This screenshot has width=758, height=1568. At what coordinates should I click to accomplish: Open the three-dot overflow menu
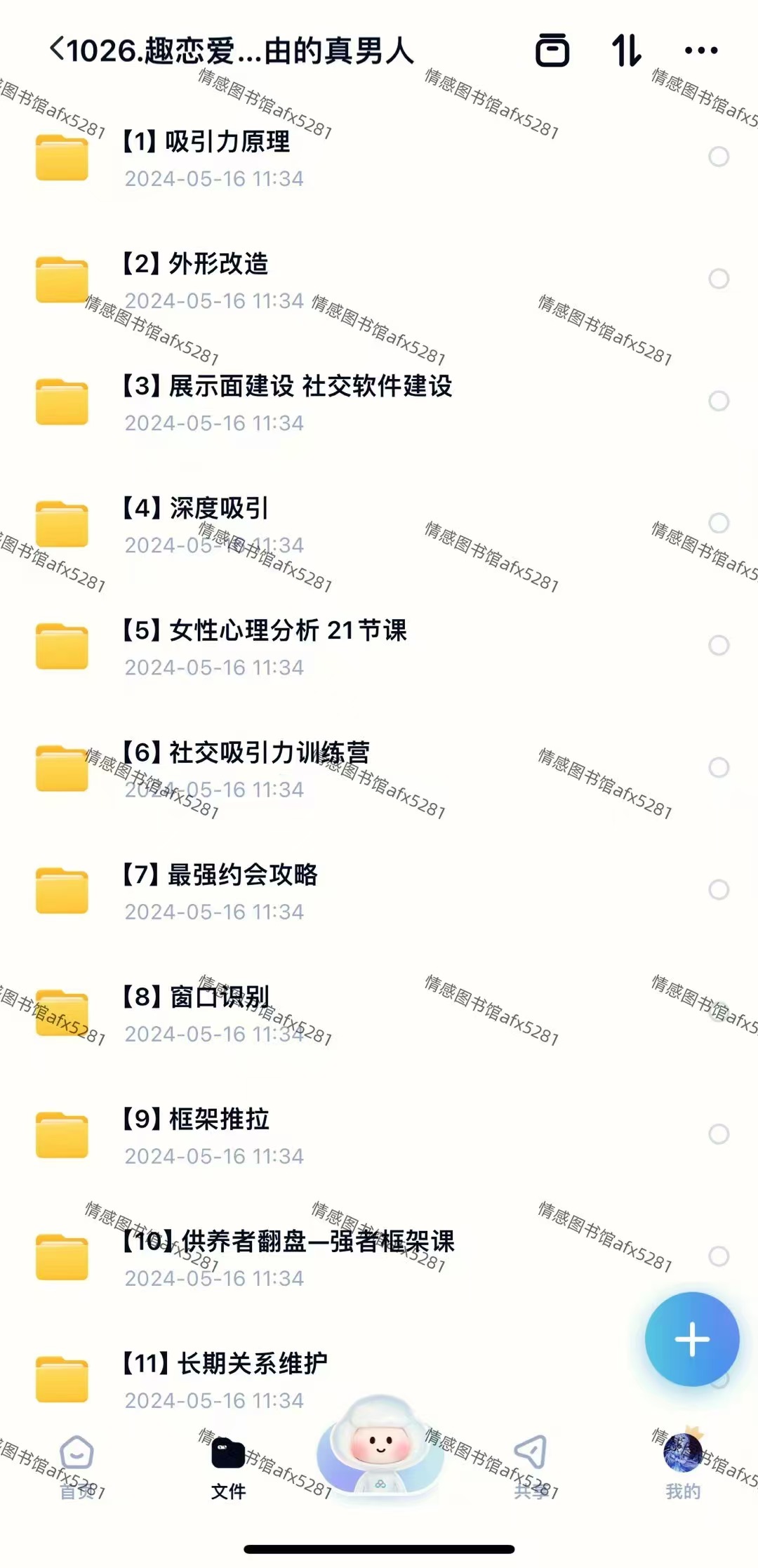700,51
